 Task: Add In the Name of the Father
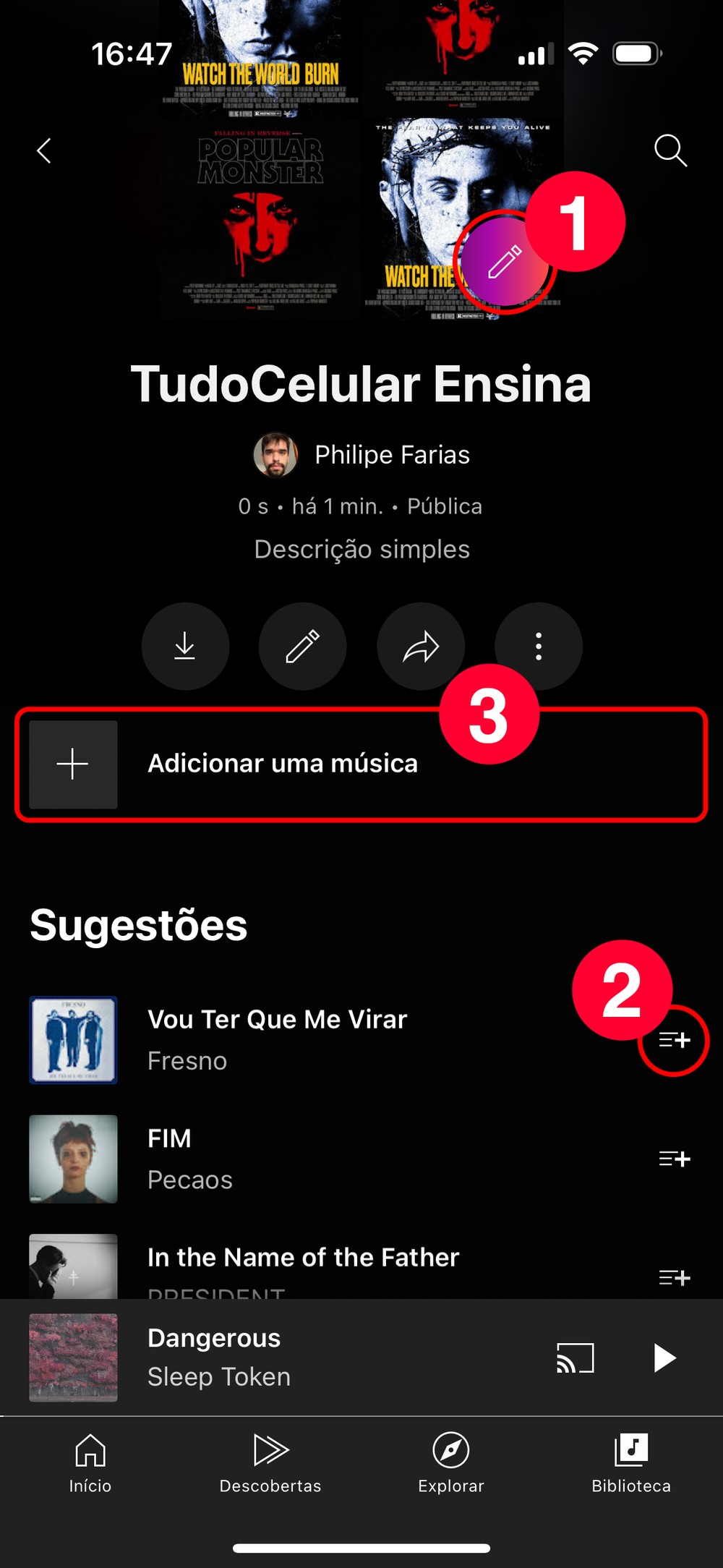(674, 1278)
